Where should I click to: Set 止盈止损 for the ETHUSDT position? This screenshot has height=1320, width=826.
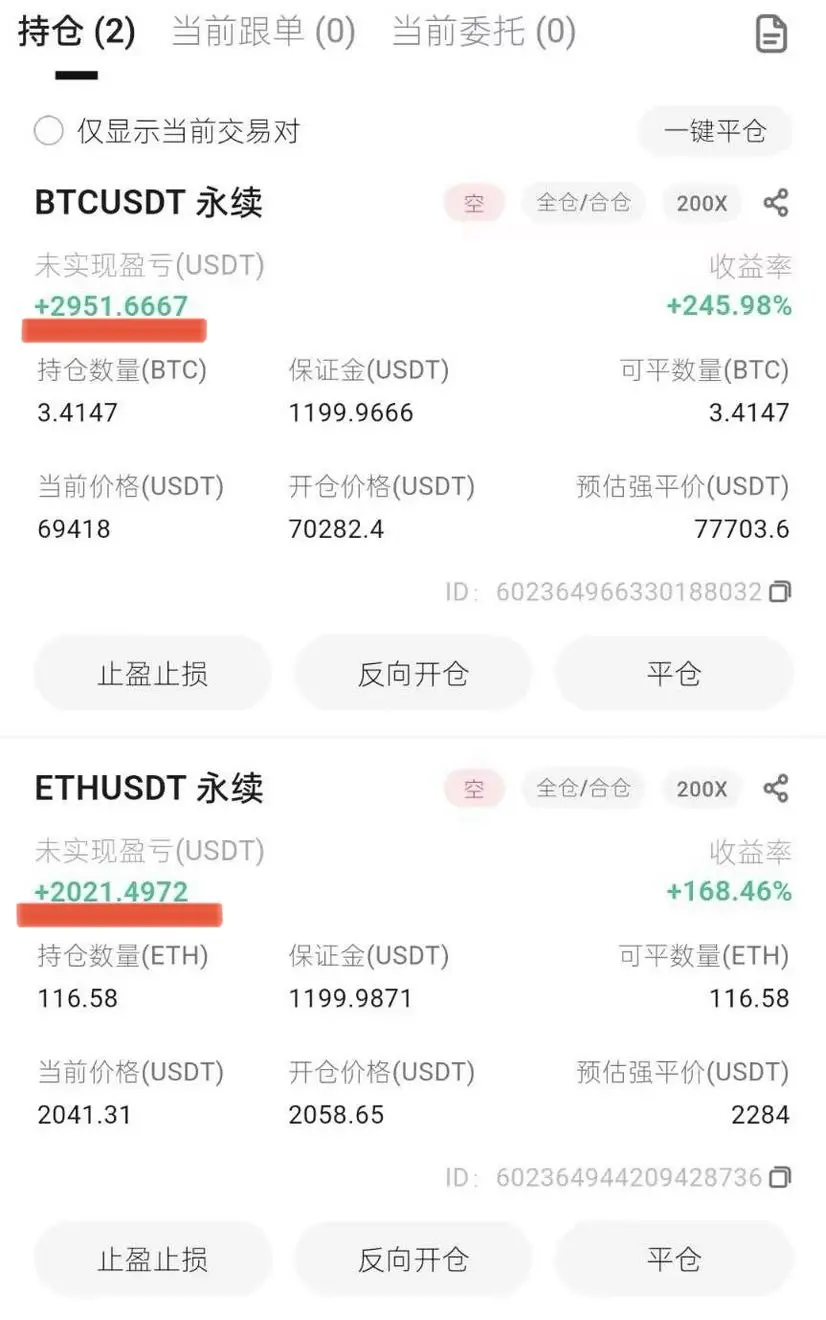(153, 1259)
